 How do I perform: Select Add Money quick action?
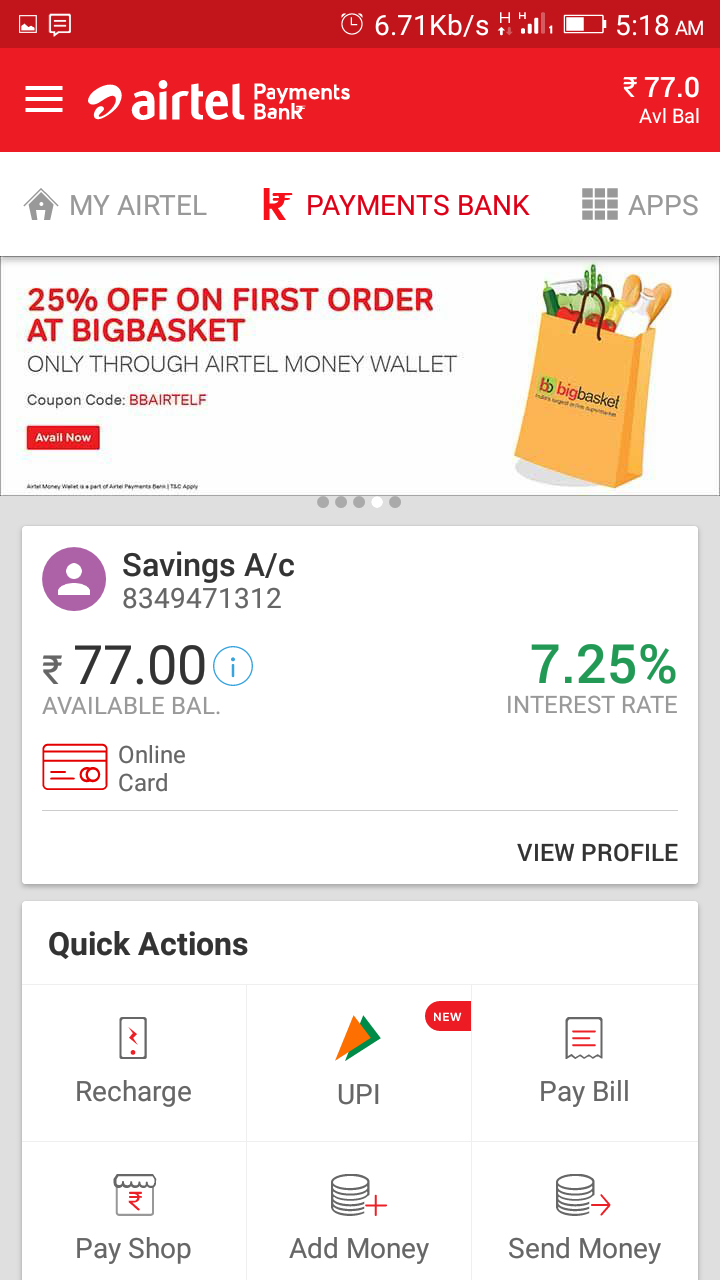358,1218
